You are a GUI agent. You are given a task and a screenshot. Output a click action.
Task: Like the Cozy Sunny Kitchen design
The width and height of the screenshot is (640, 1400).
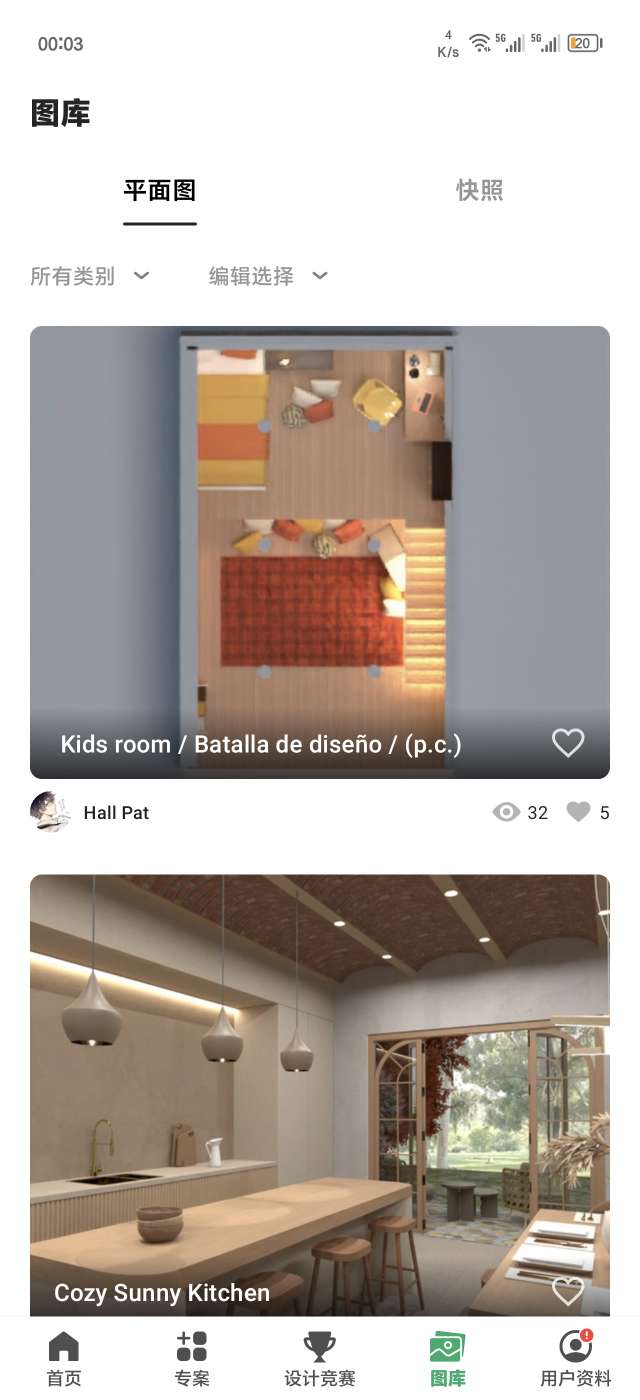coord(568,1291)
